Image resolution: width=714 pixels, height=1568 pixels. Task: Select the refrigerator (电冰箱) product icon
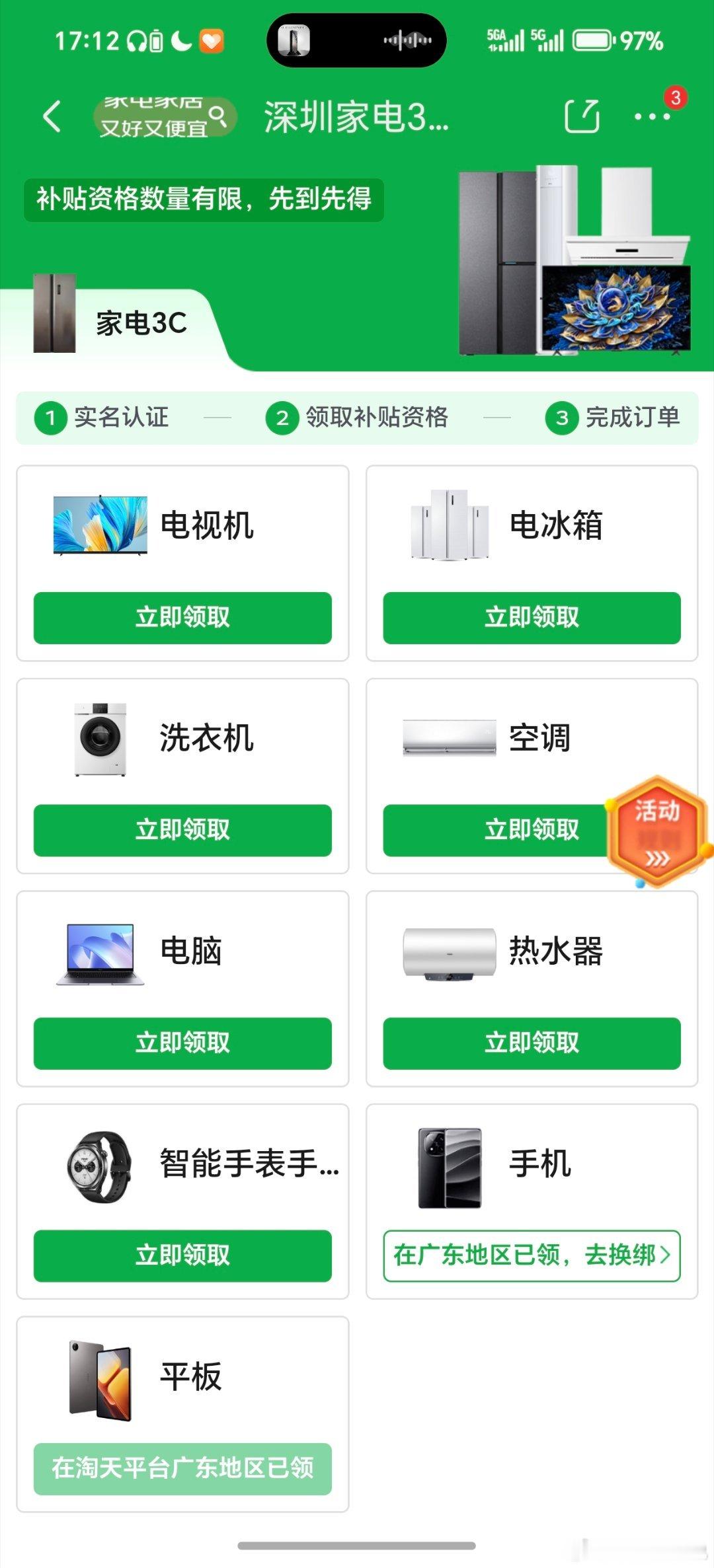448,525
